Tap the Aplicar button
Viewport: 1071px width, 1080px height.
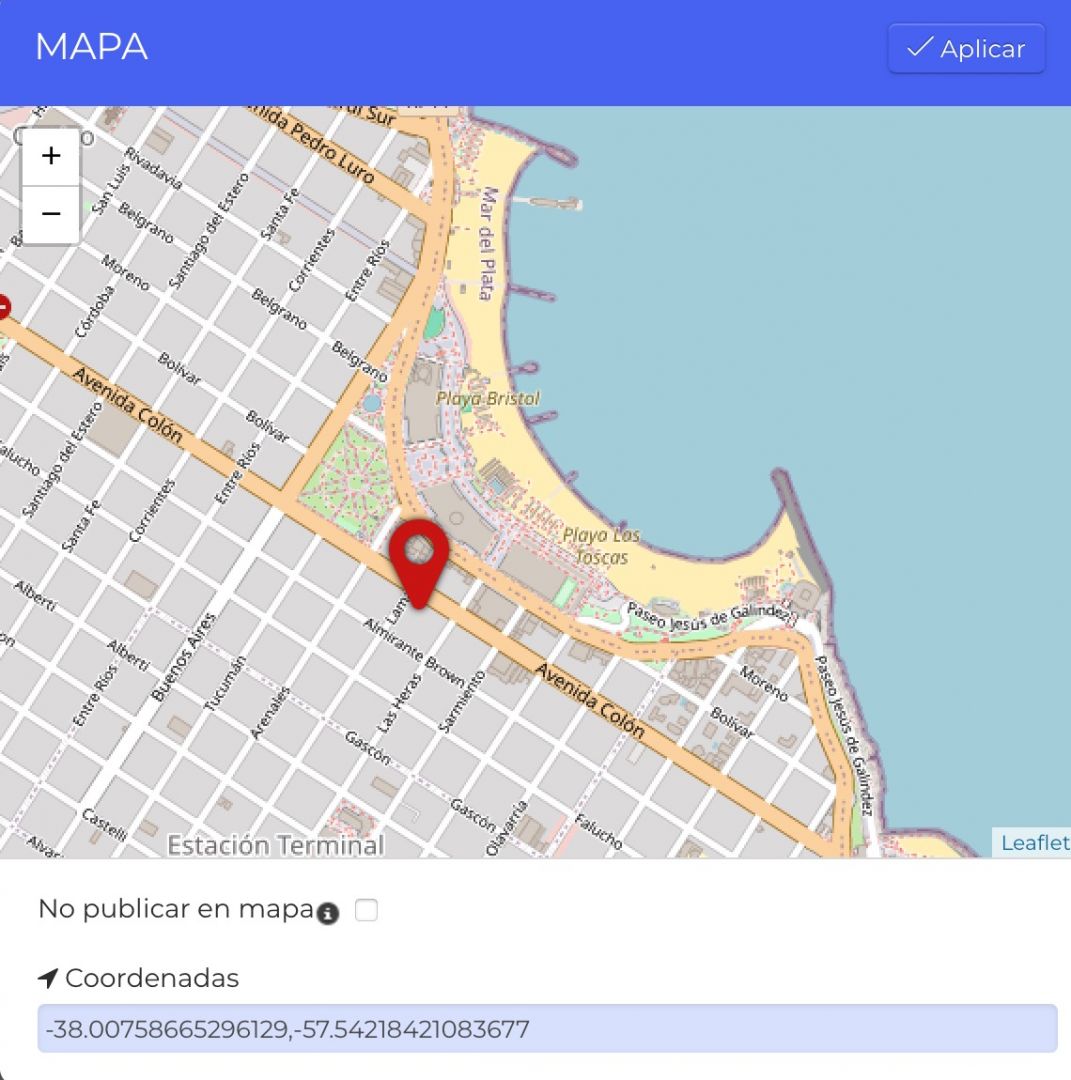click(x=966, y=49)
